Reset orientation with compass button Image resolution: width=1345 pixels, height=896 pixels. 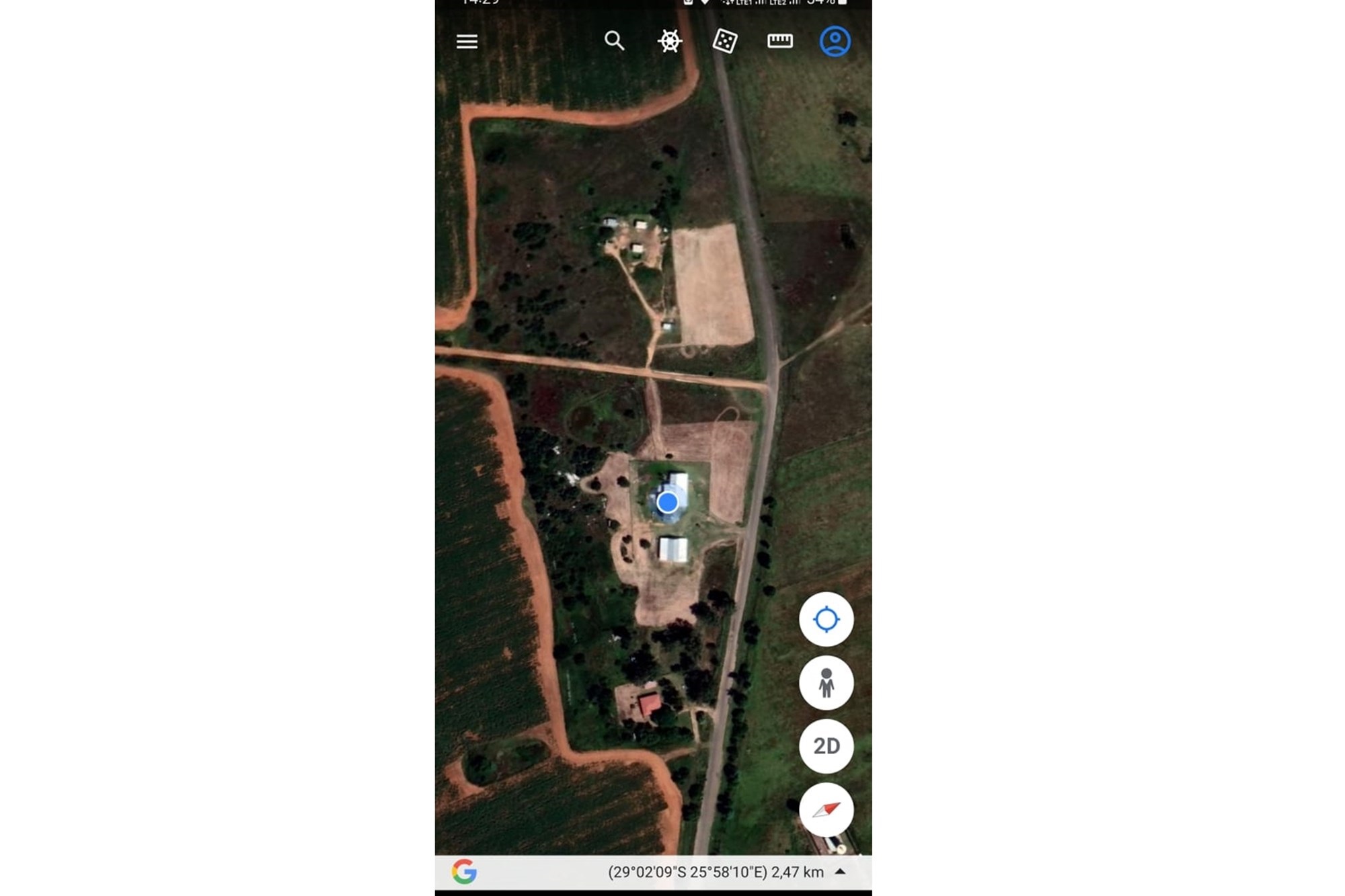826,809
